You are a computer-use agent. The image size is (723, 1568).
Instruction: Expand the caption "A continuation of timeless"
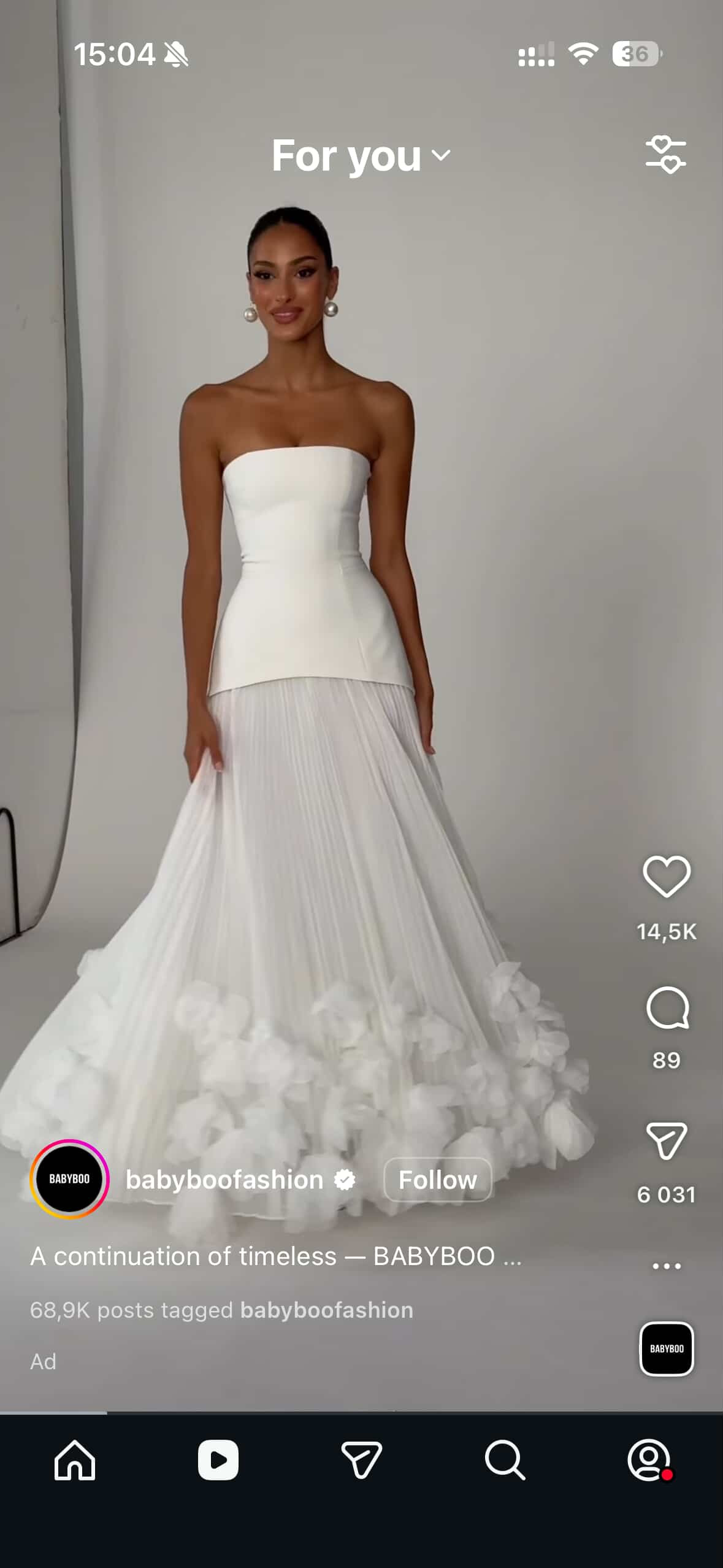pyautogui.click(x=276, y=1256)
